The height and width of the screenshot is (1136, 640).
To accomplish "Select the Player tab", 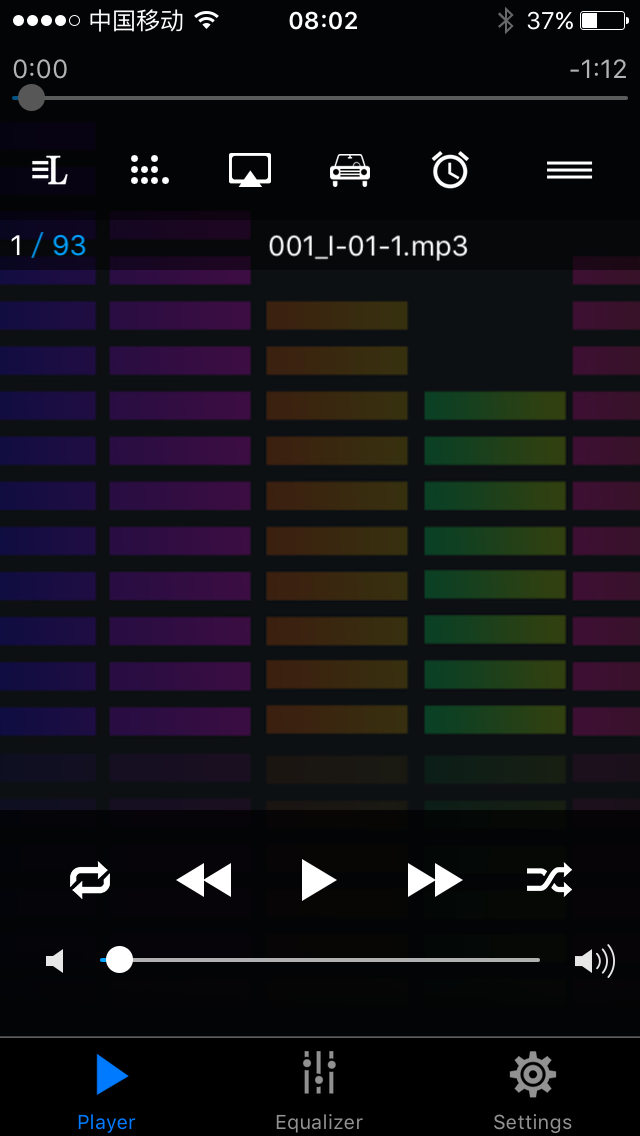I will [x=107, y=1088].
